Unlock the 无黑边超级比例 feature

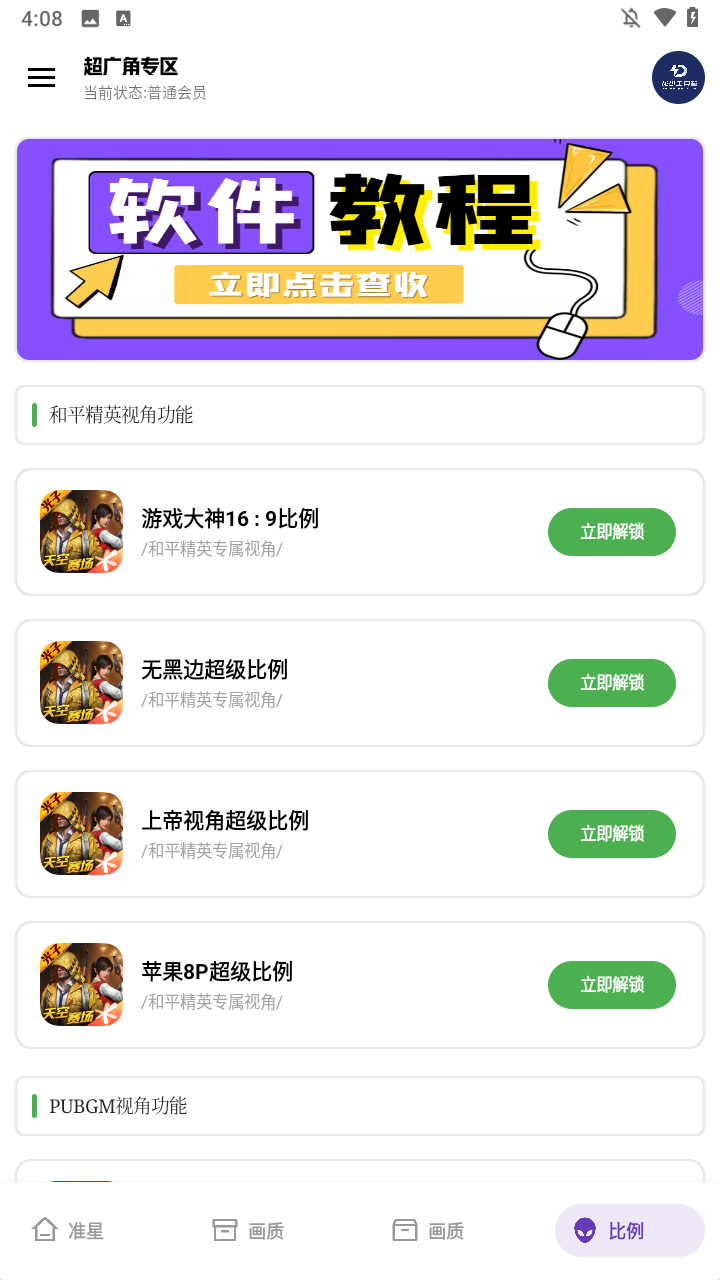611,683
